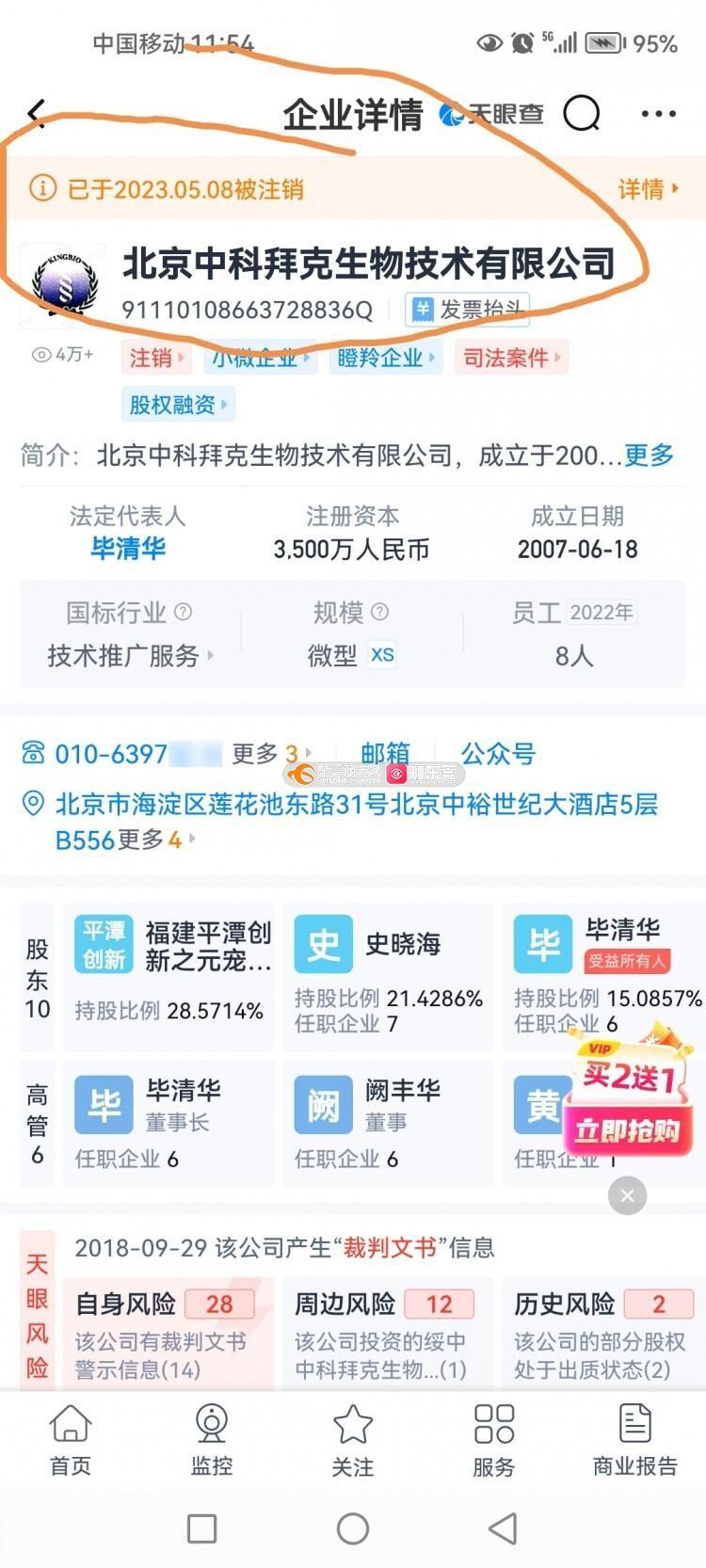Open the search icon in app bar
This screenshot has width=706, height=1568.
(581, 114)
